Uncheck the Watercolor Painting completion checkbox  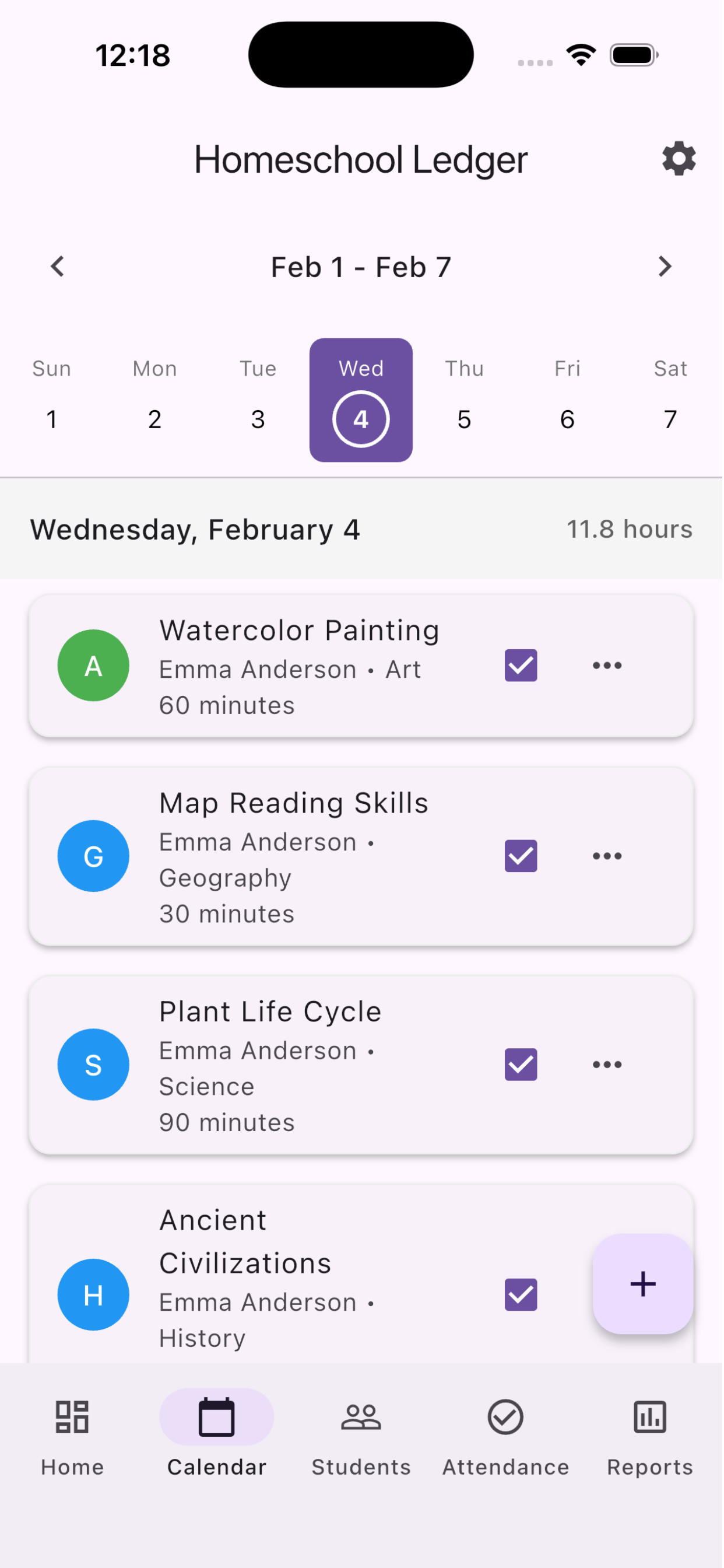pos(520,666)
